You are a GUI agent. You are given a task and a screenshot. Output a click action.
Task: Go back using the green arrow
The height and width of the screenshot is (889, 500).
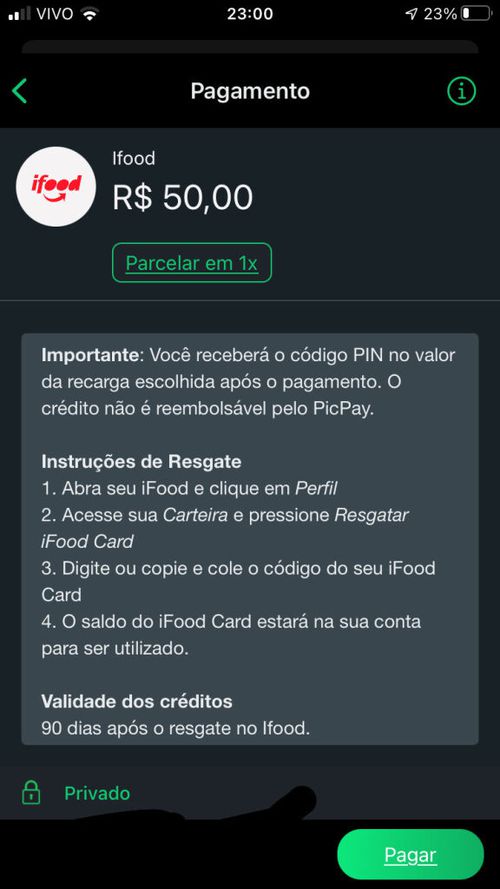pyautogui.click(x=20, y=91)
